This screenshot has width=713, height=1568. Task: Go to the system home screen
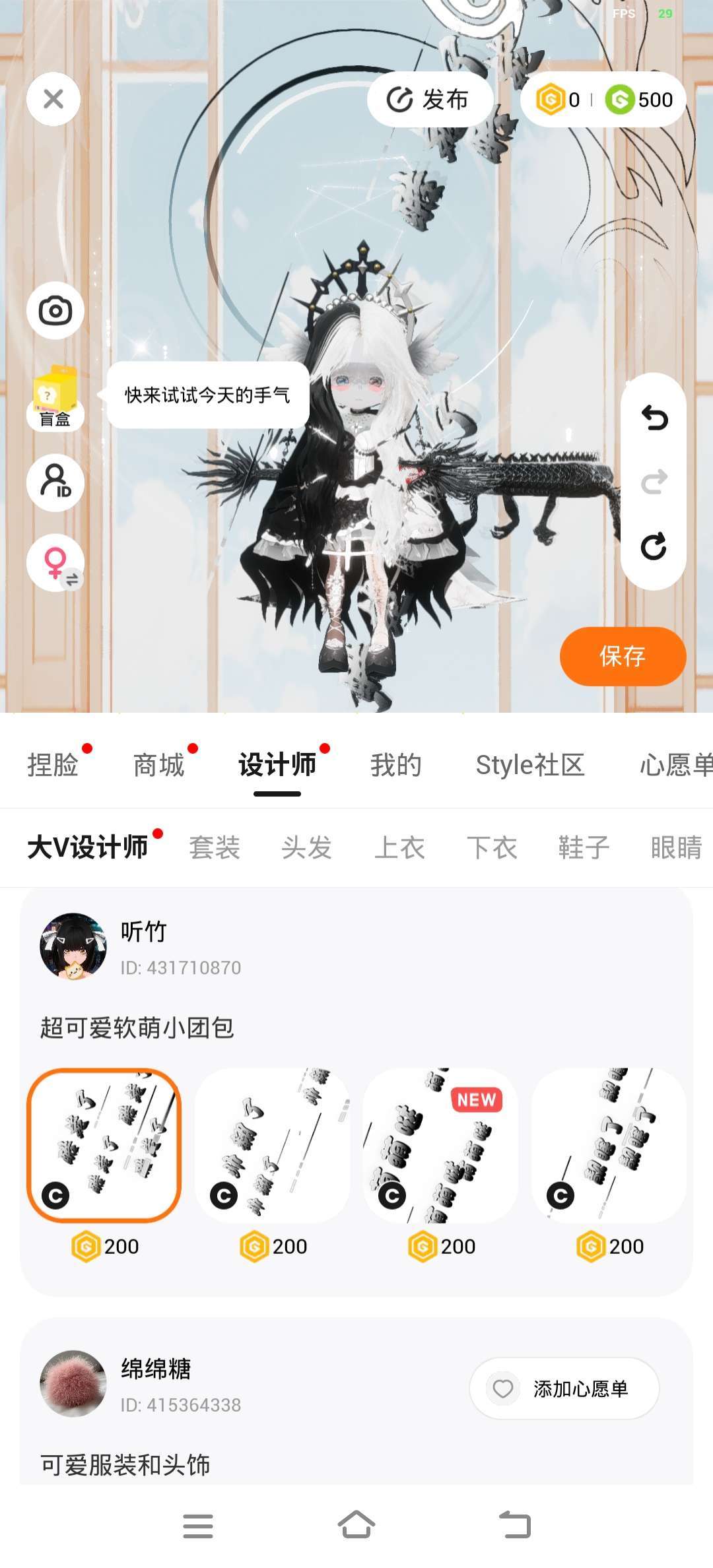pyautogui.click(x=356, y=1525)
